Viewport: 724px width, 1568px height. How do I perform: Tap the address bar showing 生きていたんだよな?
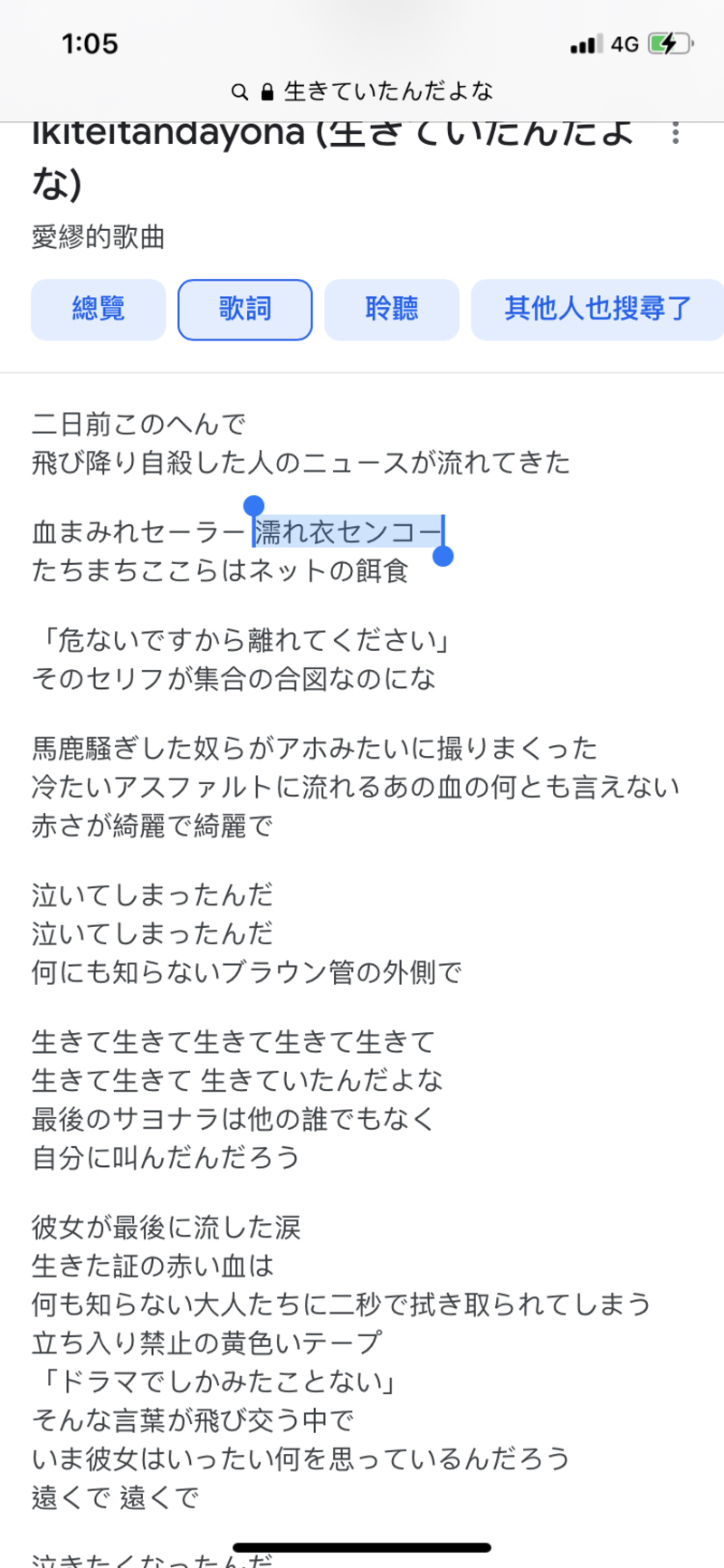tap(362, 91)
